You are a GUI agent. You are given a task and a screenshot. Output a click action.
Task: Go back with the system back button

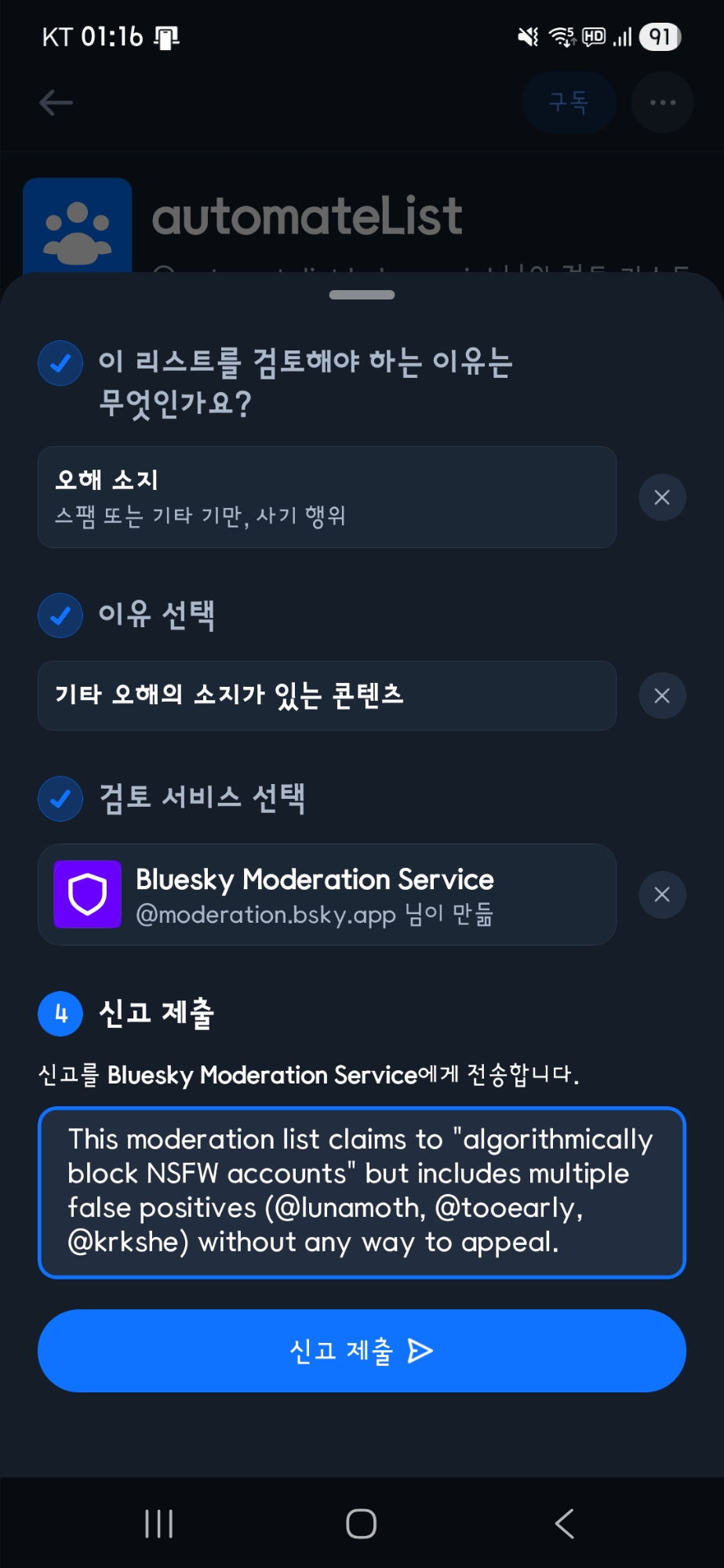(x=565, y=1524)
